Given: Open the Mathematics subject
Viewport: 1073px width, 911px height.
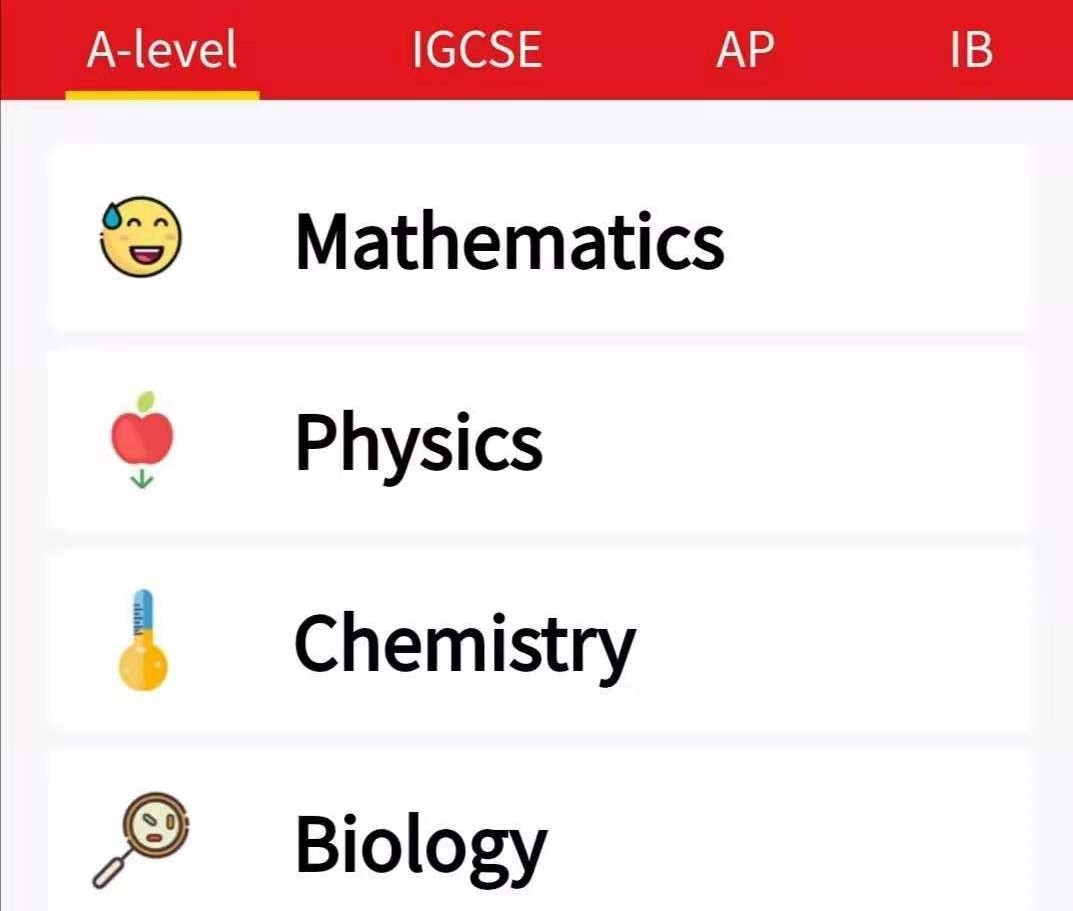Looking at the screenshot, I should tap(538, 239).
